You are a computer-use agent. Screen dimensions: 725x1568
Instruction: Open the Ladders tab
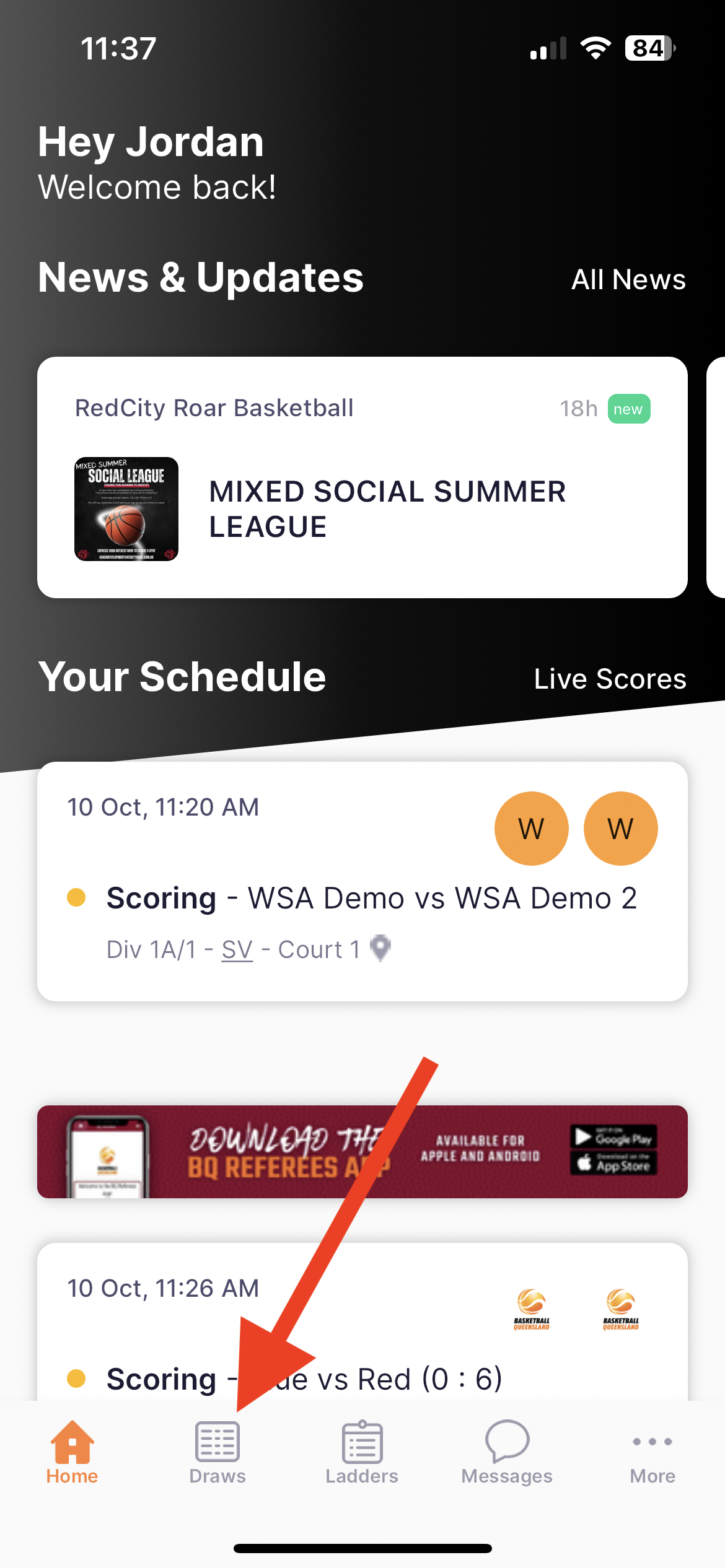tap(362, 1453)
